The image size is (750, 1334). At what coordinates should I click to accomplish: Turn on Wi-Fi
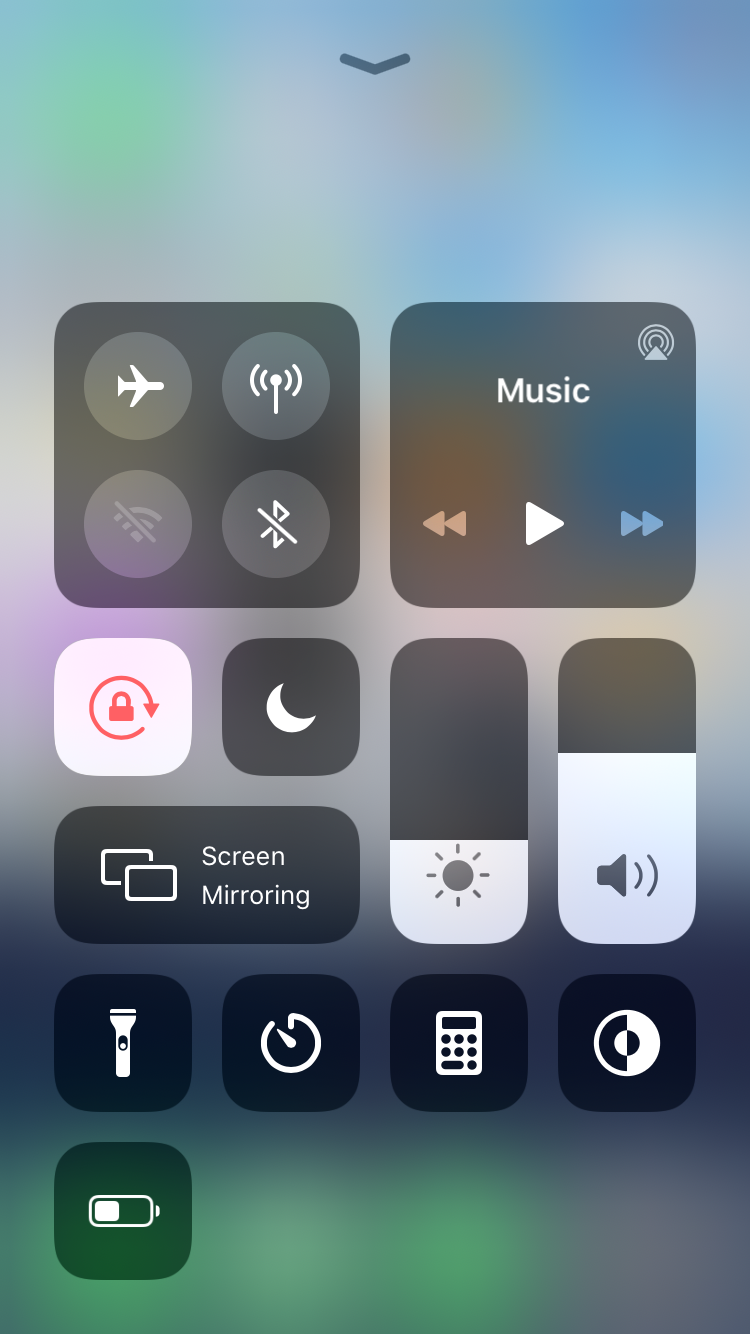pos(138,524)
